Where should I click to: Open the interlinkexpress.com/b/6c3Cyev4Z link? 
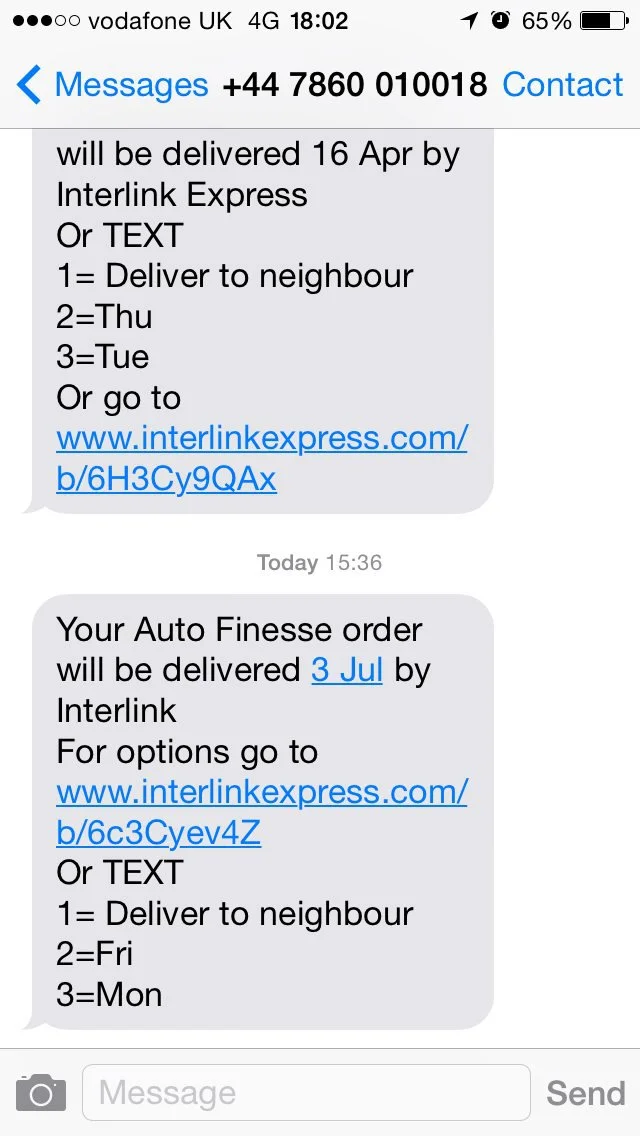pos(262,813)
